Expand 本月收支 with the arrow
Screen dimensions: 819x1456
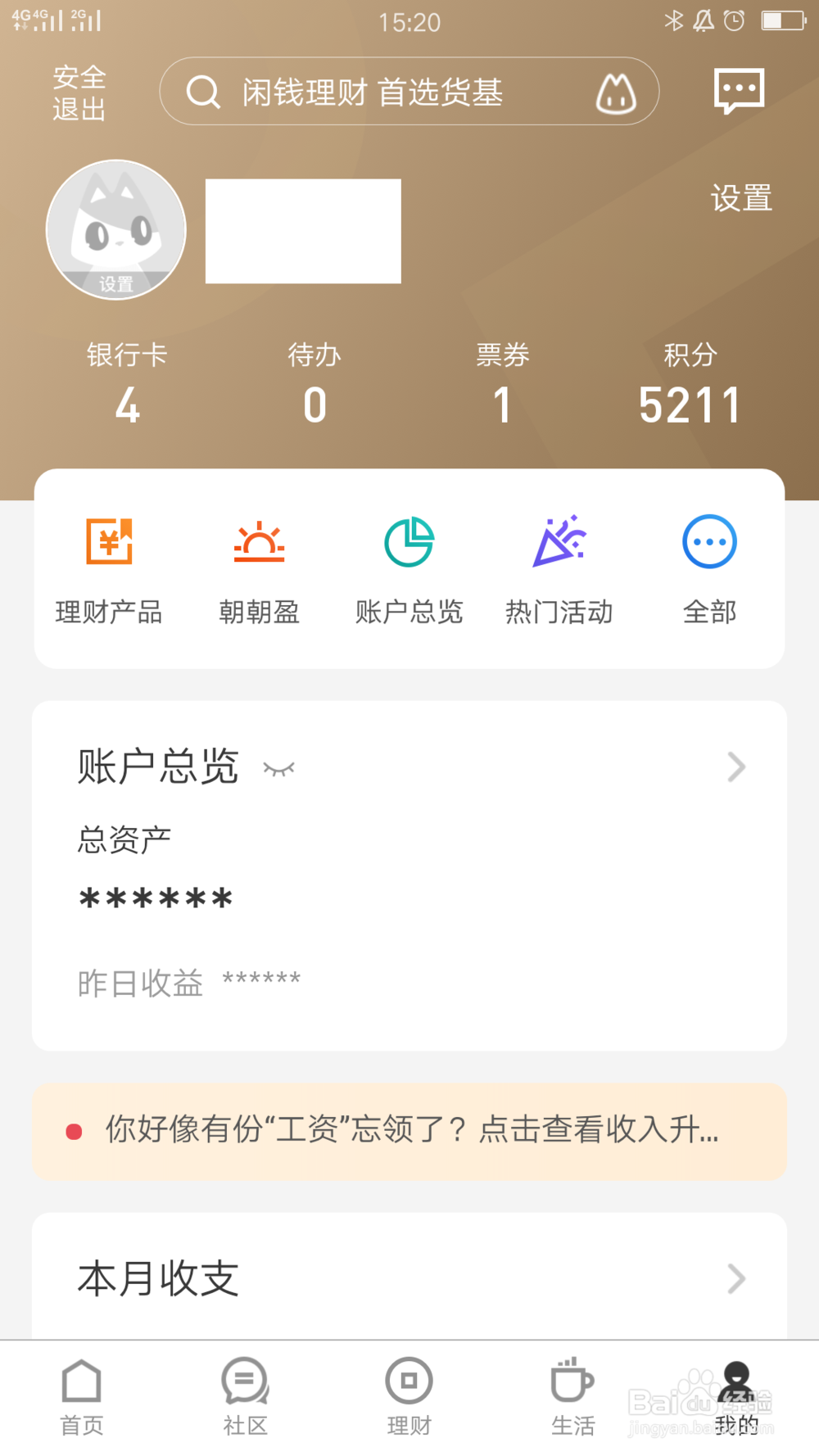point(735,1279)
